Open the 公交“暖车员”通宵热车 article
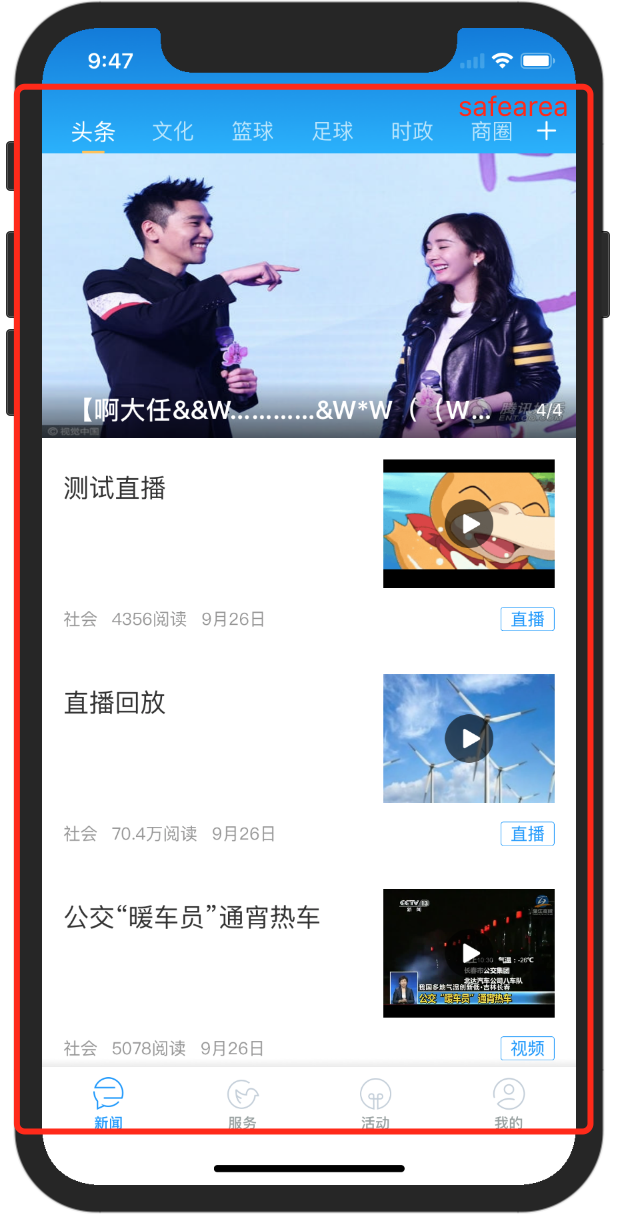The width and height of the screenshot is (618, 1214). (192, 917)
